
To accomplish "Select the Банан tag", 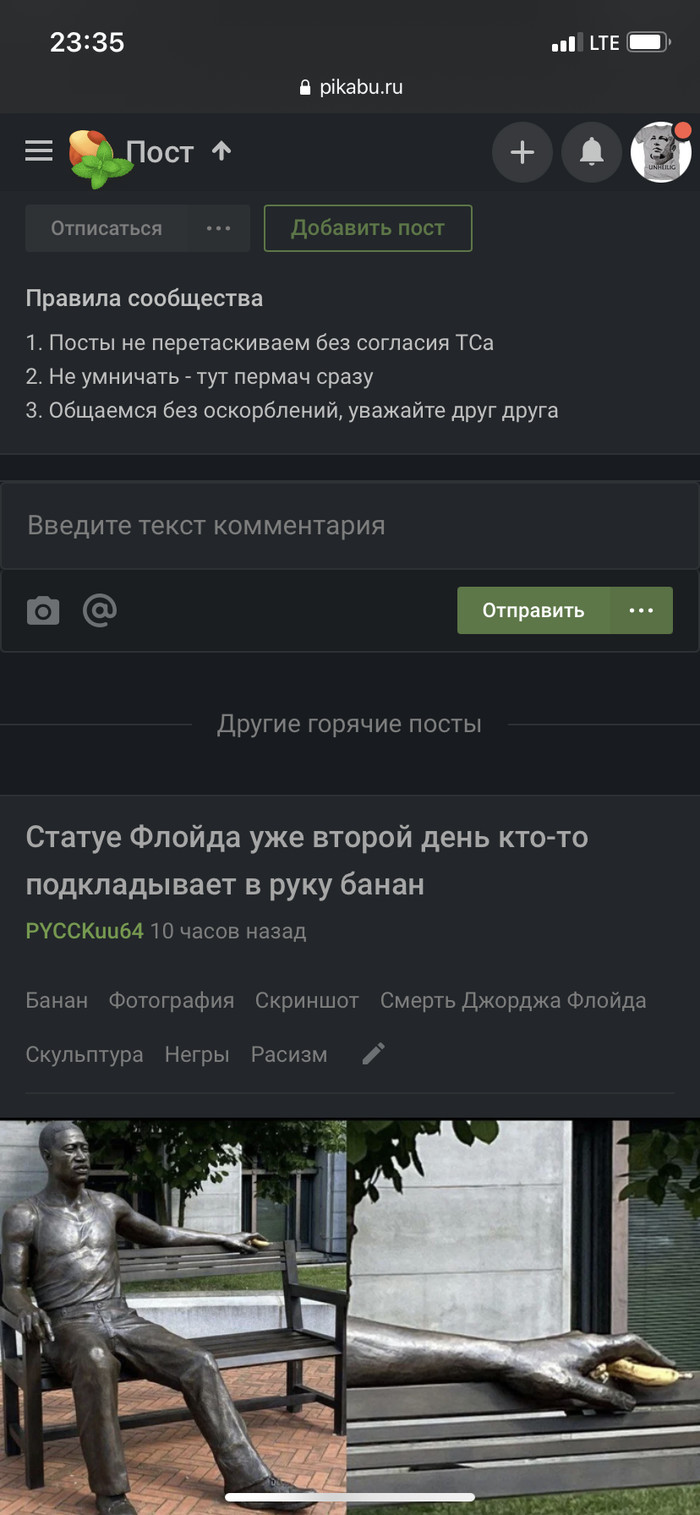I will click(x=57, y=1000).
